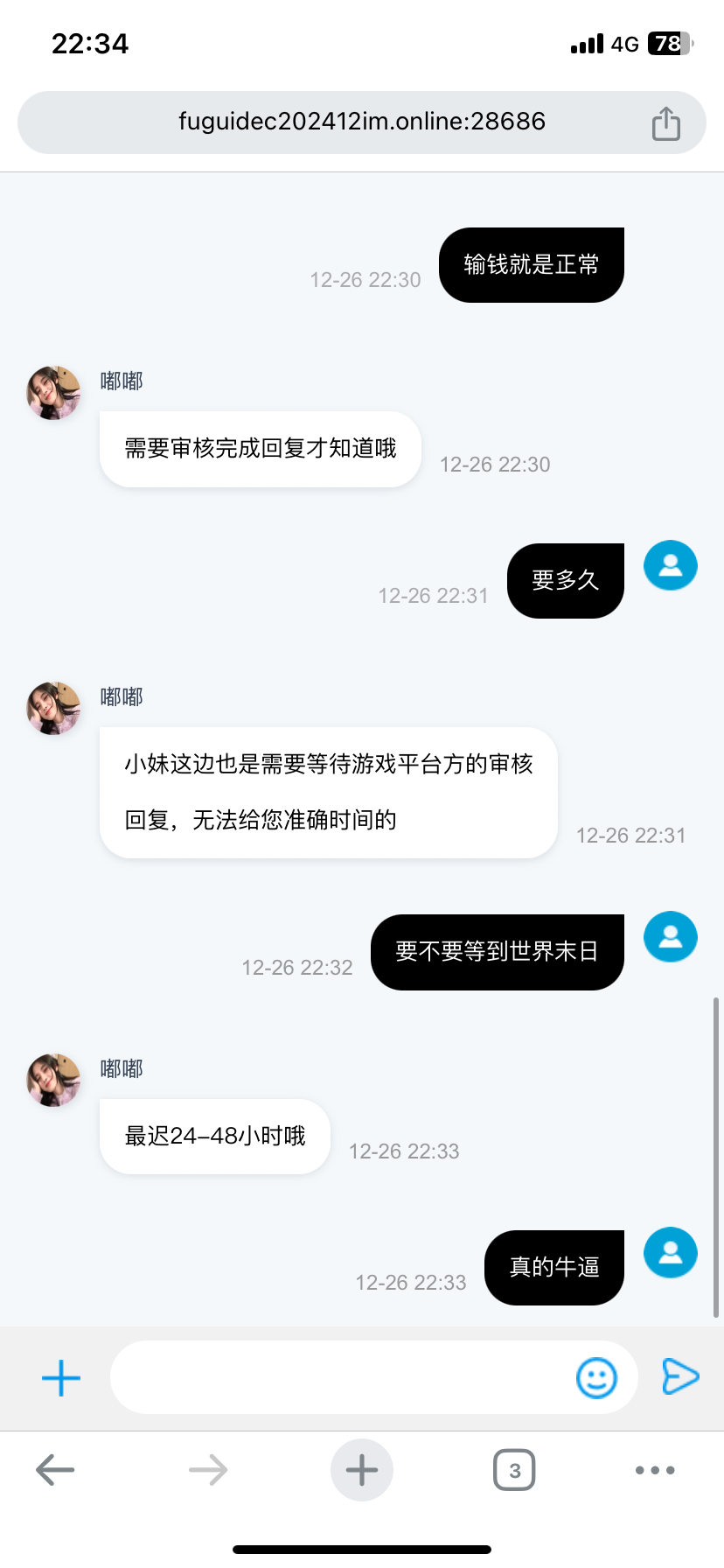Tap the blue plus attachment icon
Image resolution: width=724 pixels, height=1568 pixels.
tap(61, 1378)
